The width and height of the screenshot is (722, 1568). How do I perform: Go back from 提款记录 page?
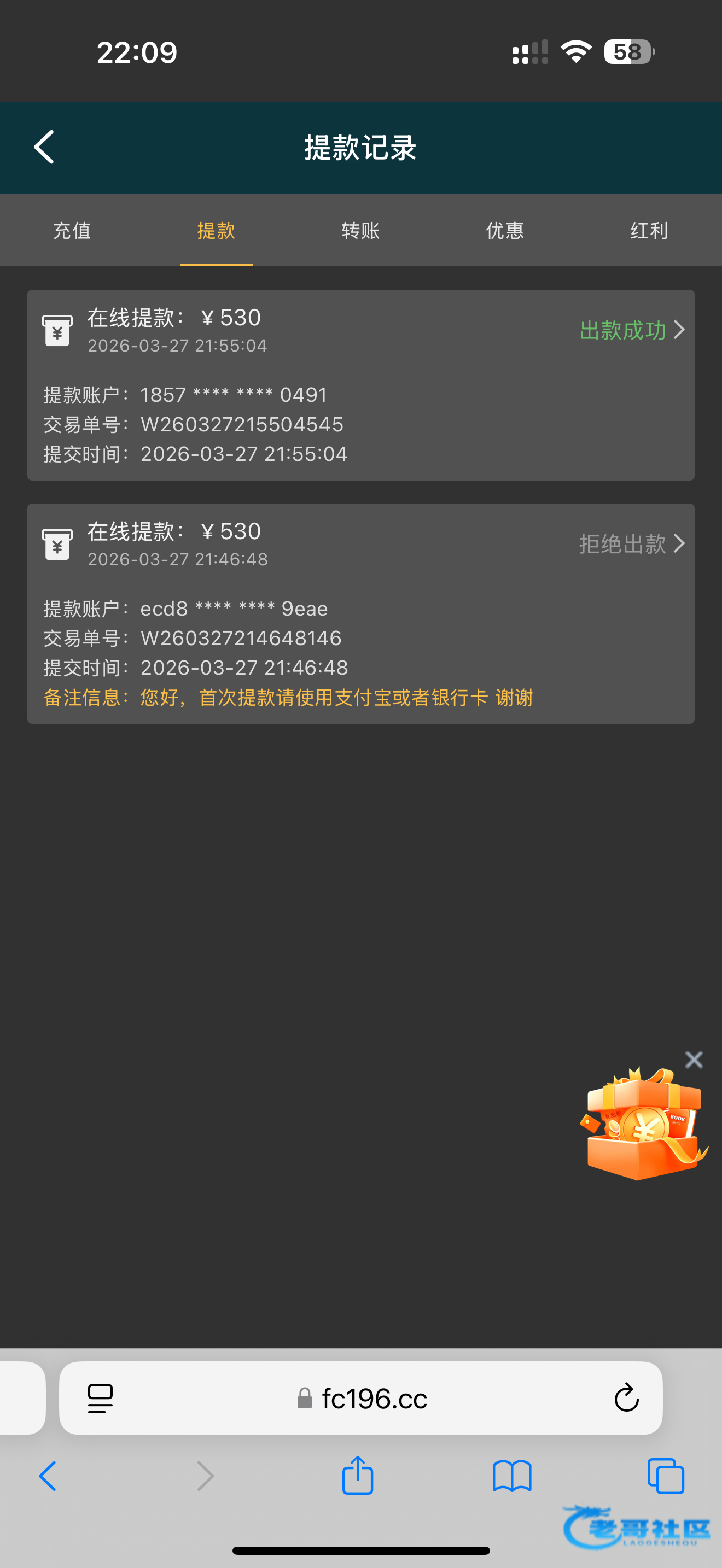[x=44, y=147]
